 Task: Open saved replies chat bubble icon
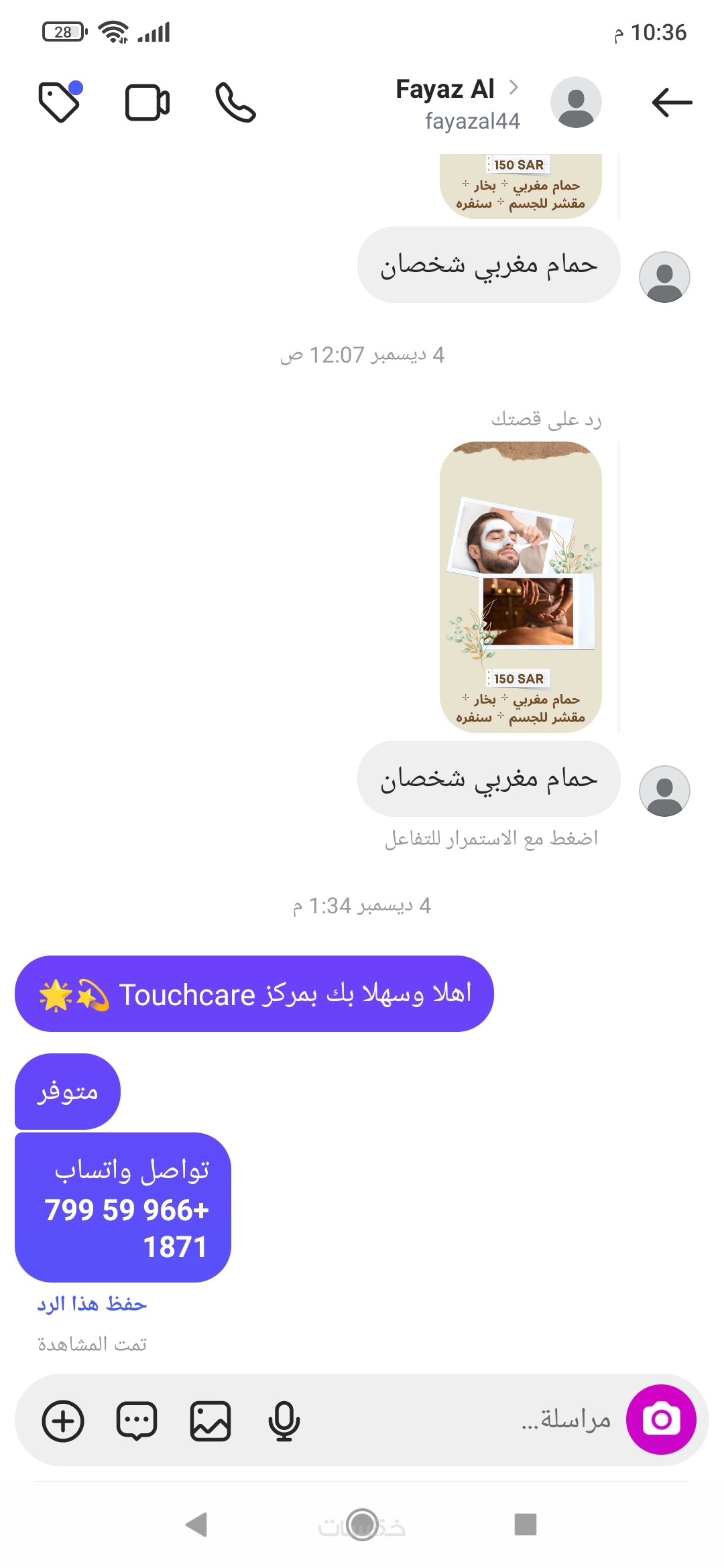point(137,1421)
